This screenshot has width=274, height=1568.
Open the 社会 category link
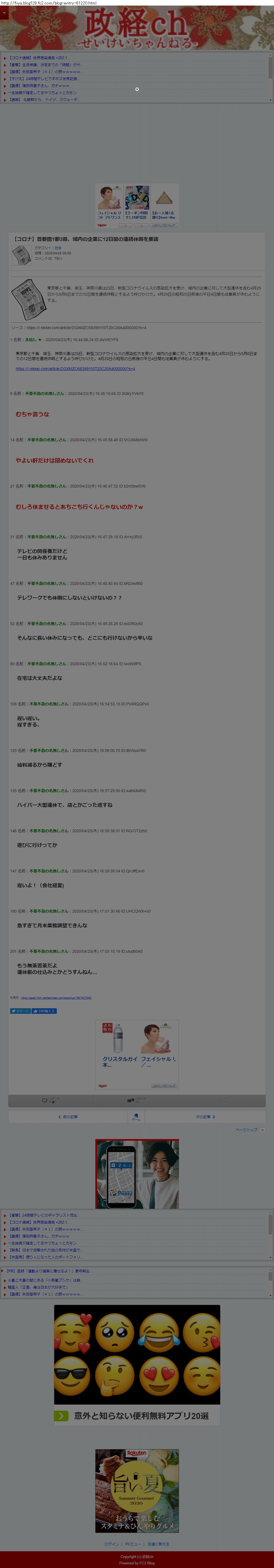point(58,248)
